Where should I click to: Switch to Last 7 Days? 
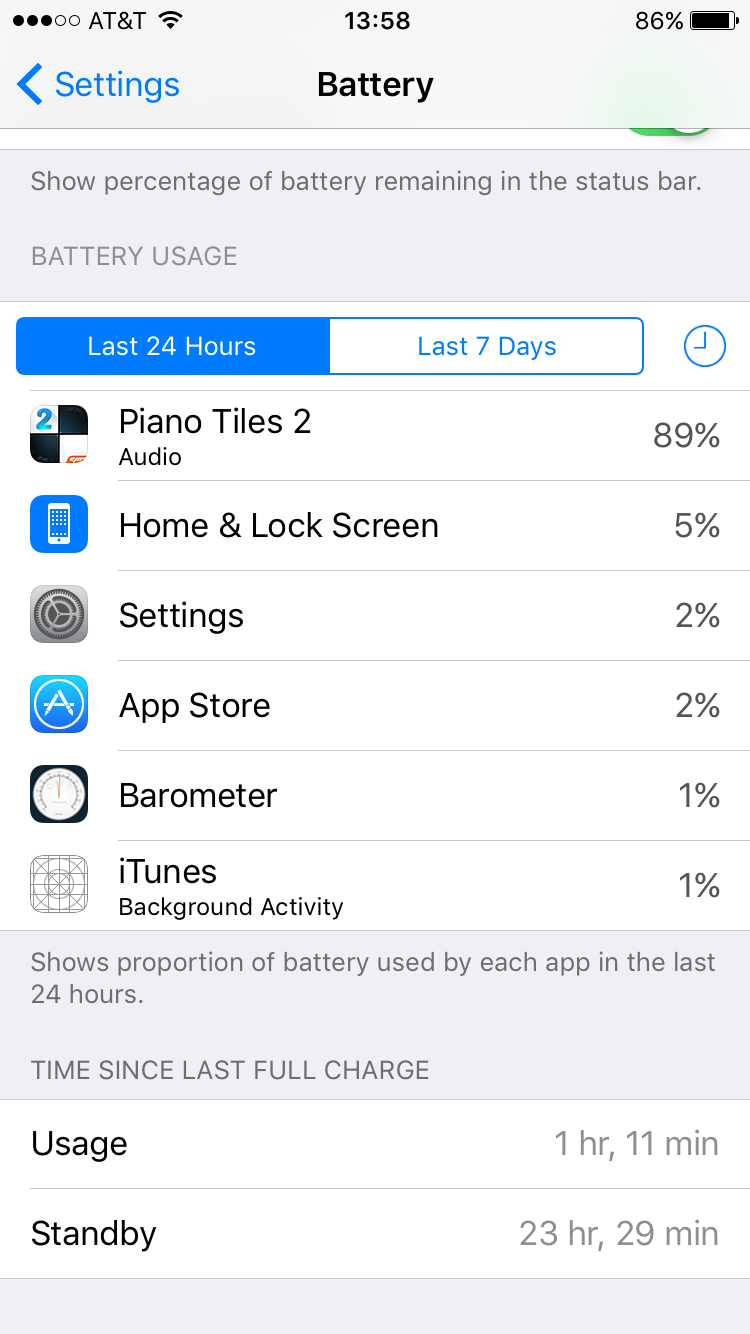point(486,346)
